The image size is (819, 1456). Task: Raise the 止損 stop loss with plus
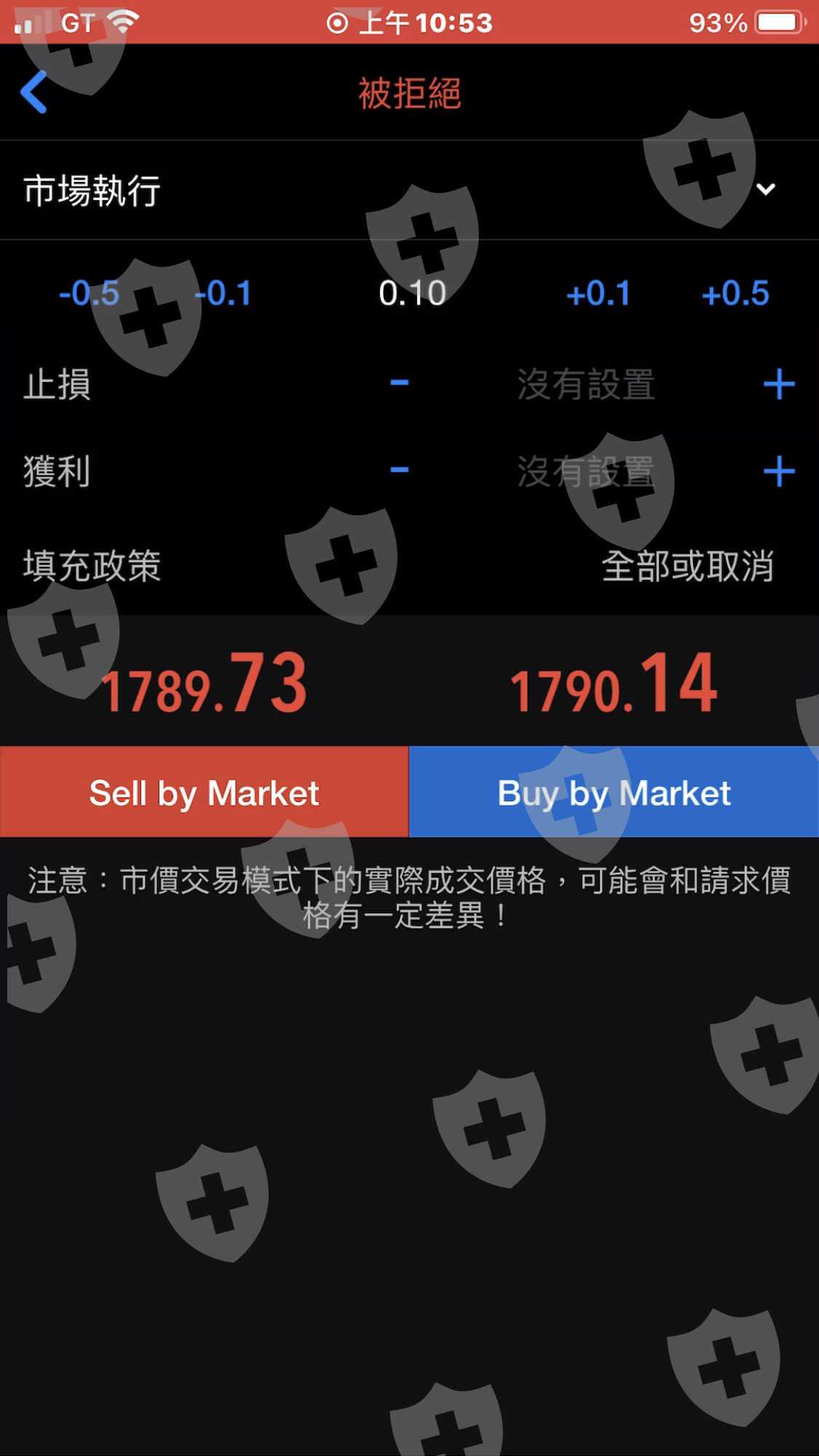tap(779, 383)
